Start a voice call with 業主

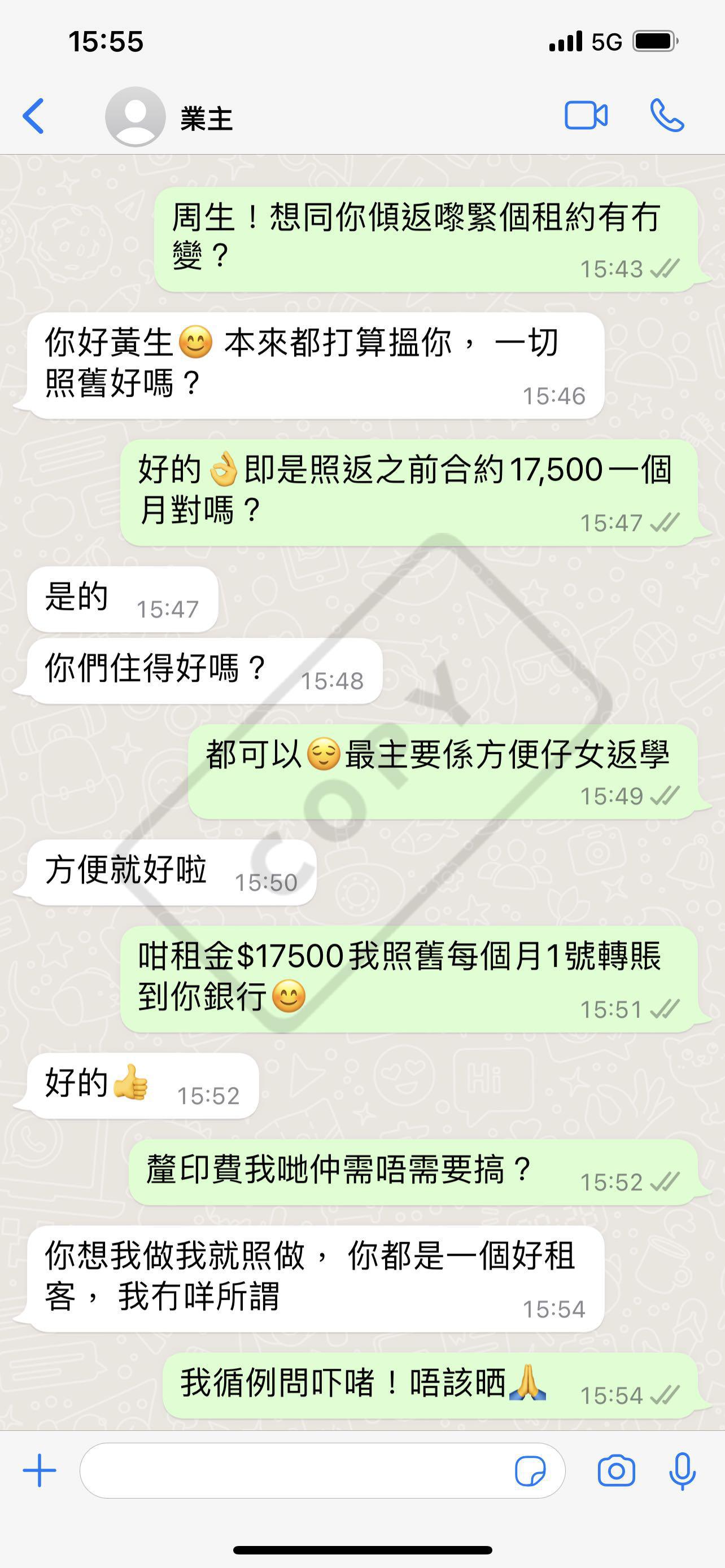667,116
